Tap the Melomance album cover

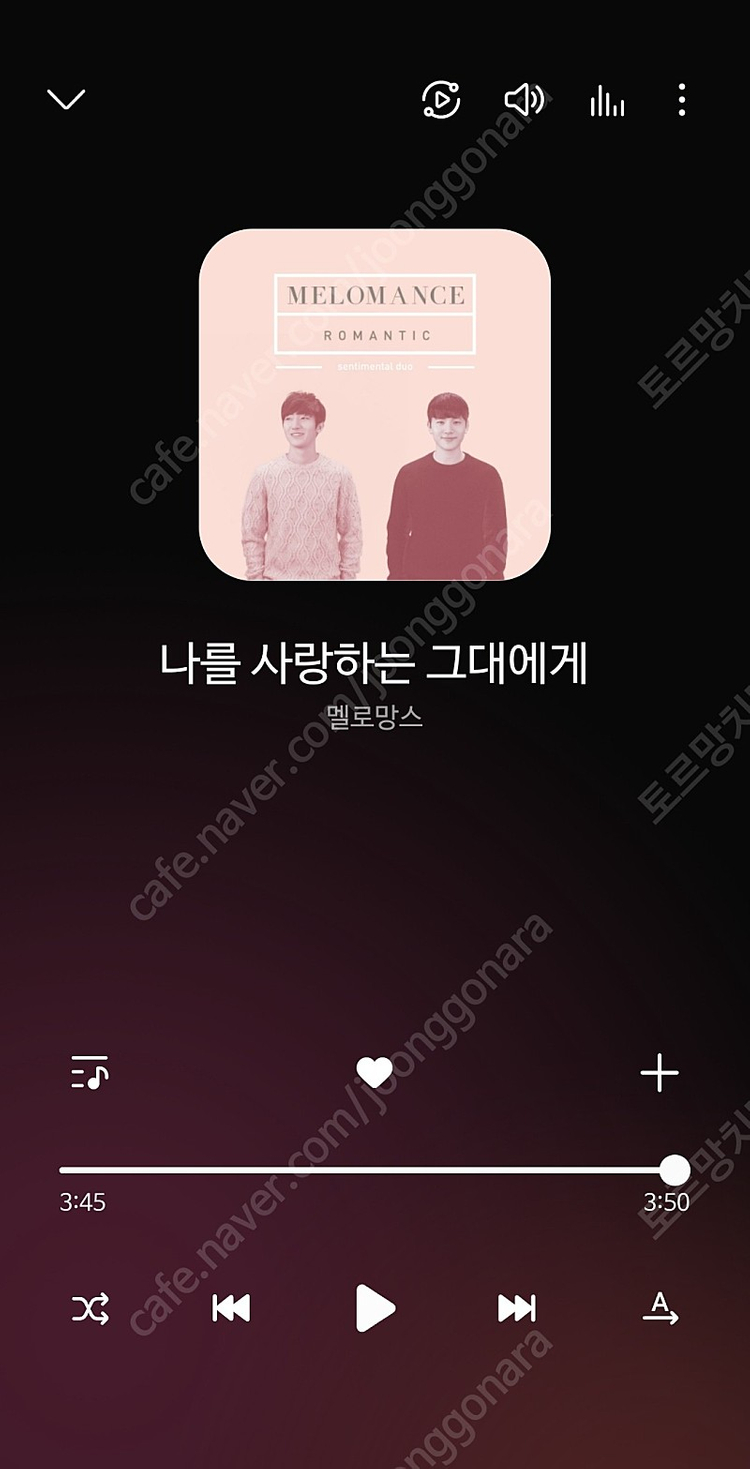point(375,405)
